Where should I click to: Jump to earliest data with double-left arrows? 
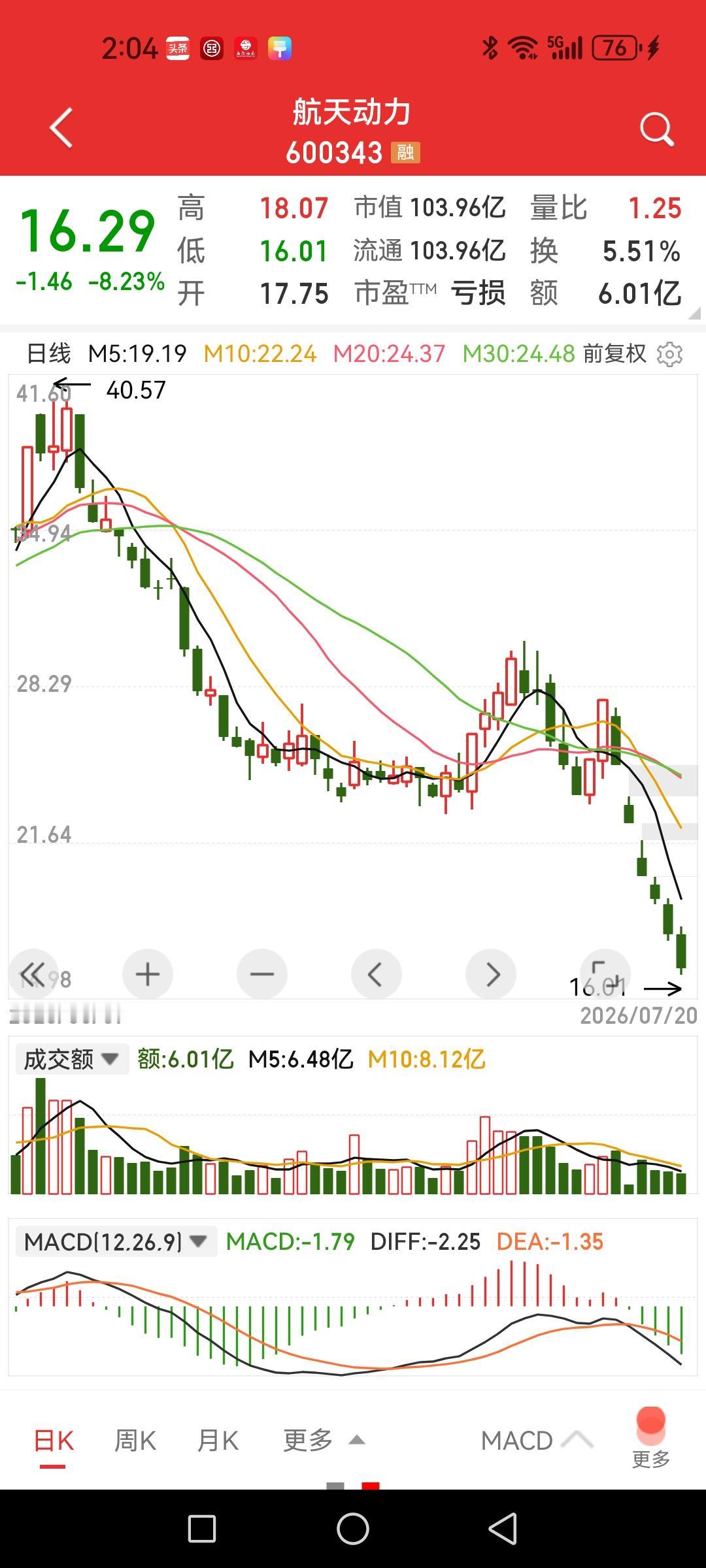[x=33, y=974]
